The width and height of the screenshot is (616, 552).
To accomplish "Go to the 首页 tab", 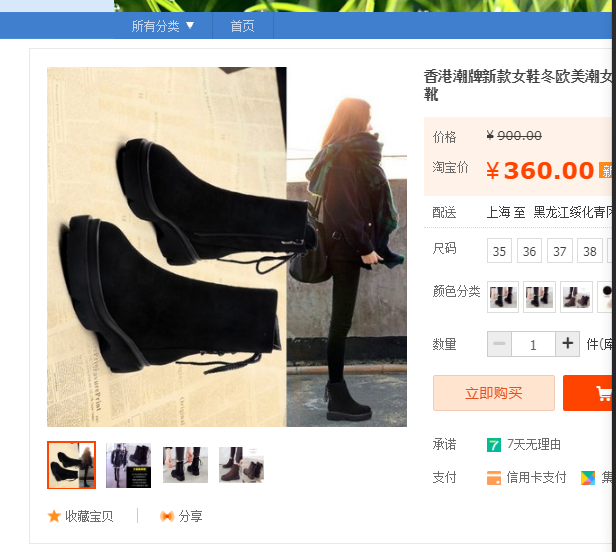I will (x=242, y=26).
